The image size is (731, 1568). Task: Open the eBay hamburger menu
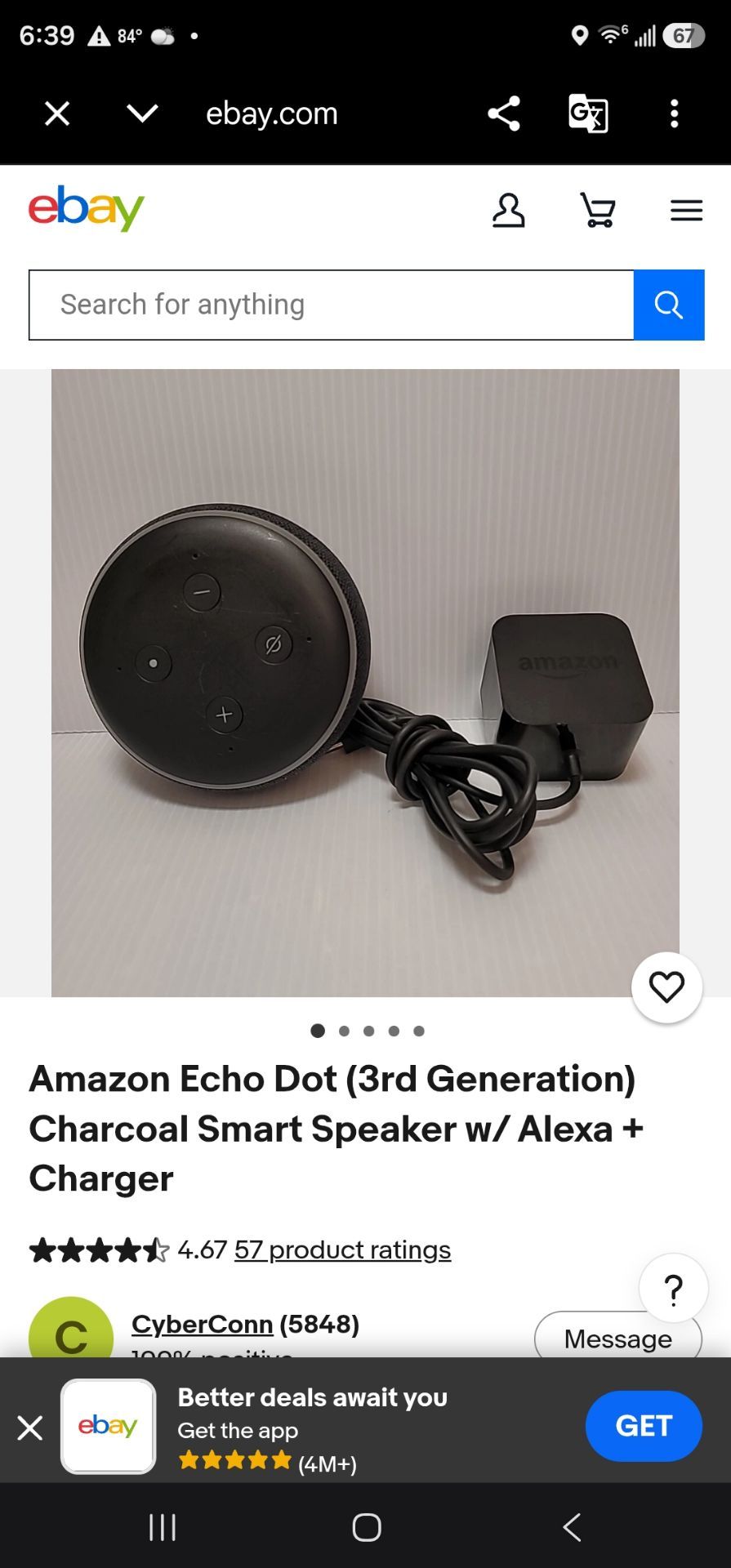pos(687,210)
